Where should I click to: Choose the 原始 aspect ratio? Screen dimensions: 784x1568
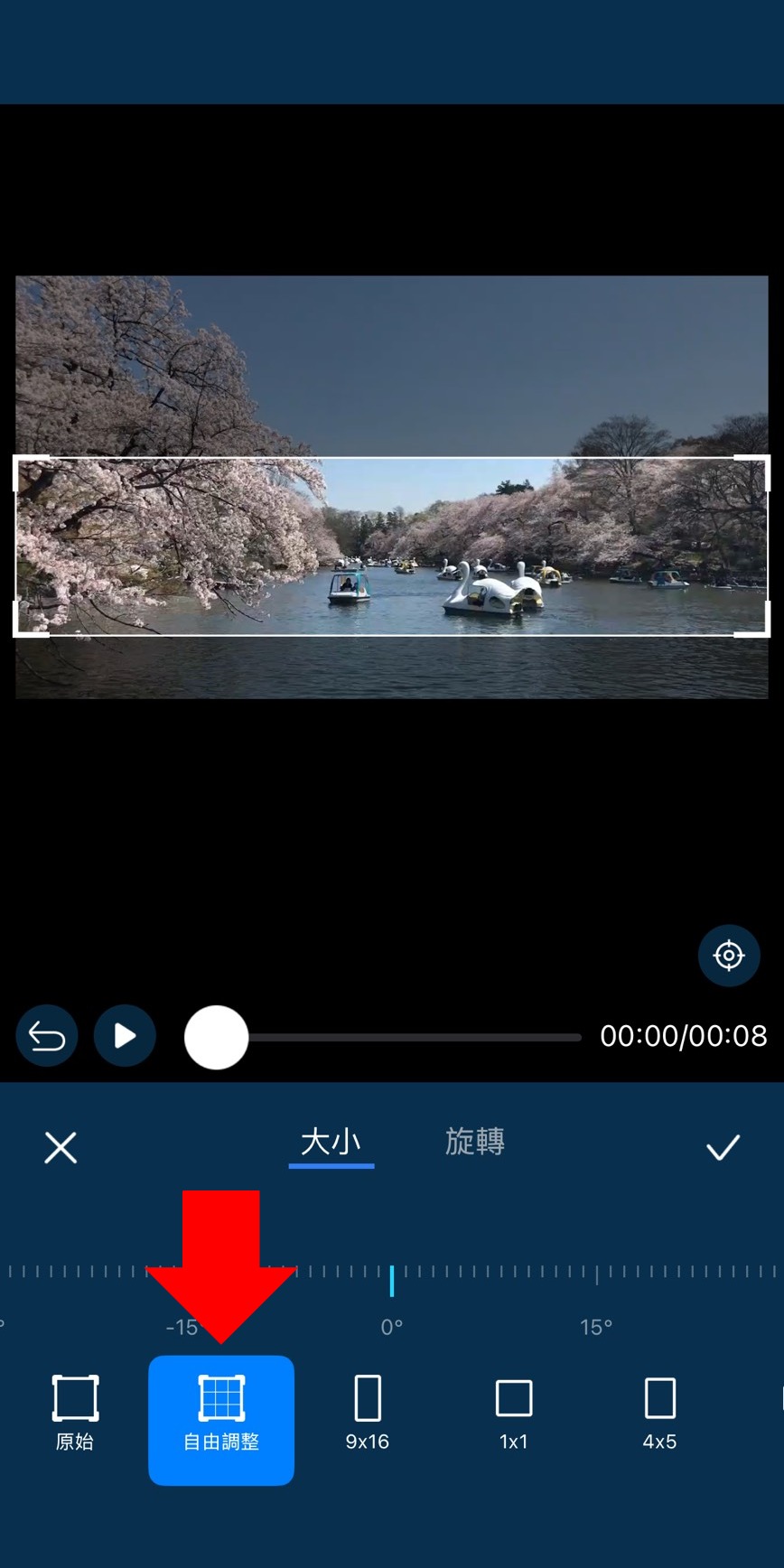75,1413
